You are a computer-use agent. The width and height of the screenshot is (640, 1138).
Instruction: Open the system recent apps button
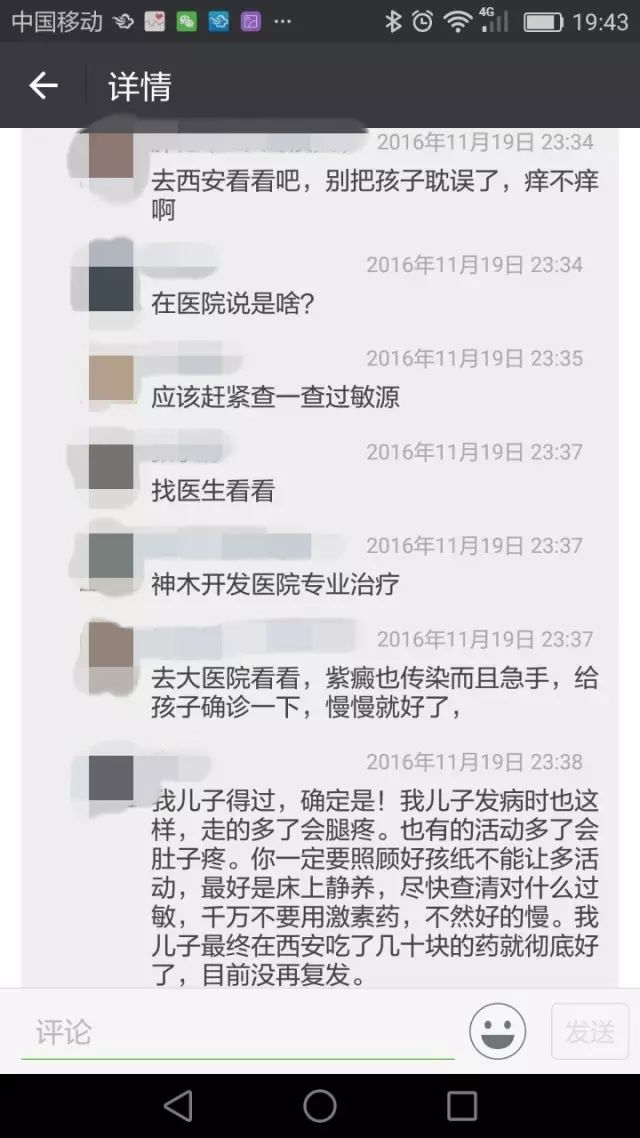click(461, 1105)
